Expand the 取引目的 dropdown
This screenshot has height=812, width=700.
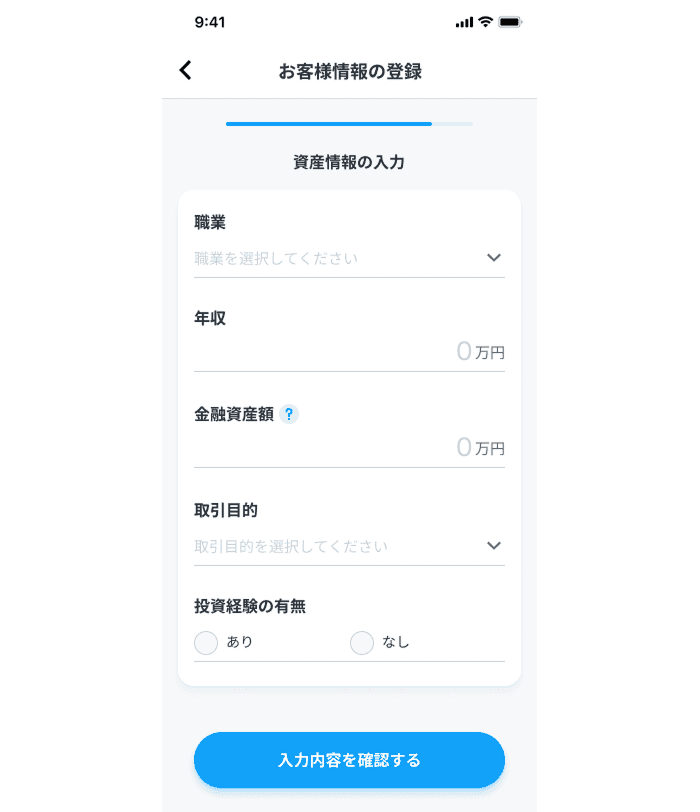pyautogui.click(x=349, y=546)
